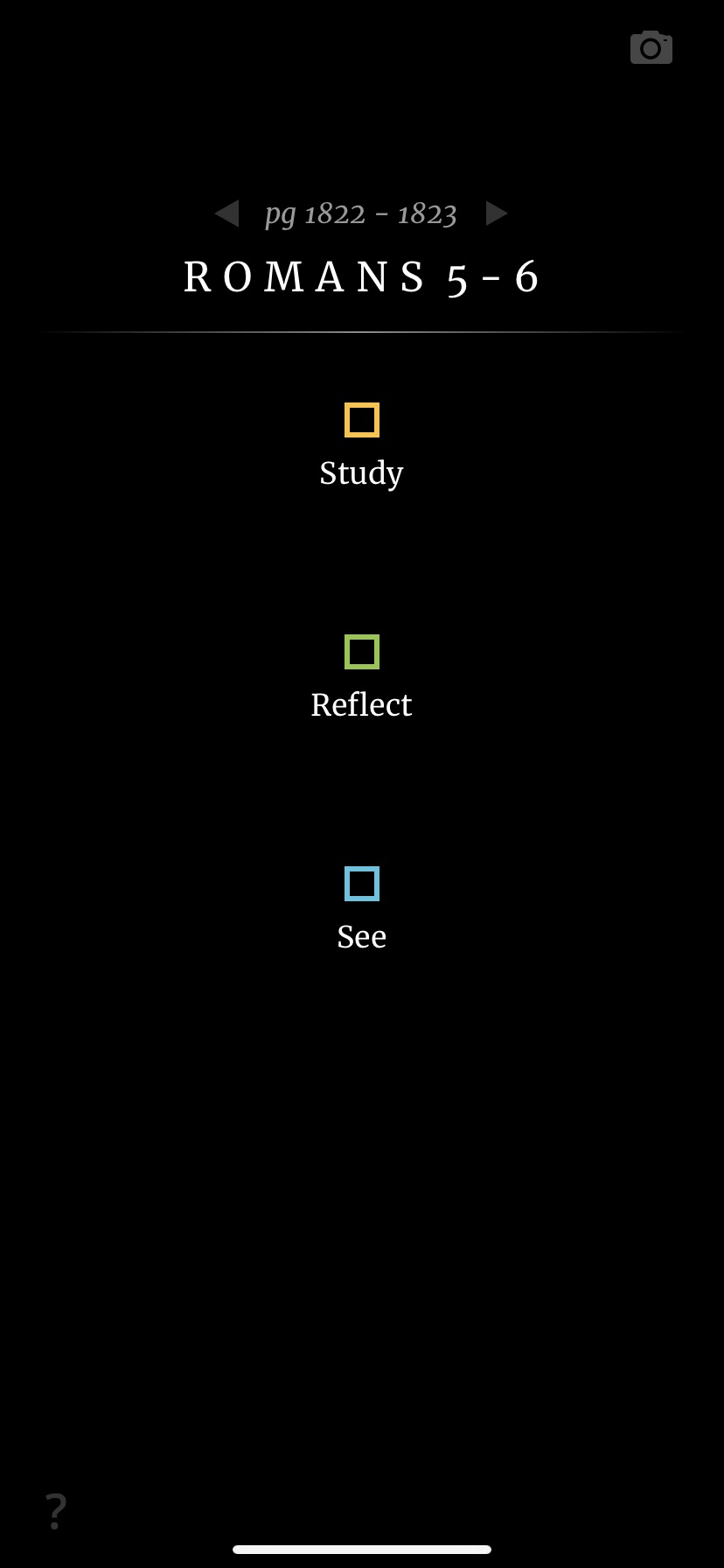Image resolution: width=724 pixels, height=1568 pixels.
Task: Check the Study box
Action: pyautogui.click(x=362, y=420)
